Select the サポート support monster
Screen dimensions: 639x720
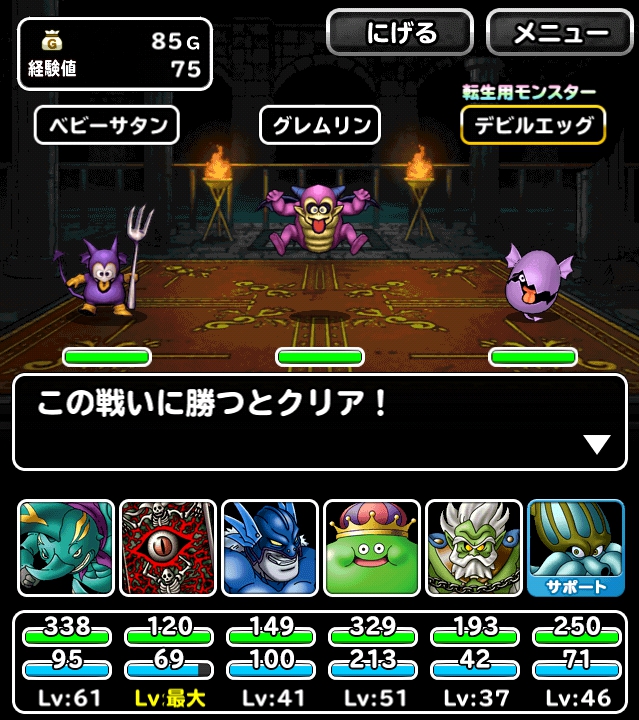pyautogui.click(x=575, y=549)
